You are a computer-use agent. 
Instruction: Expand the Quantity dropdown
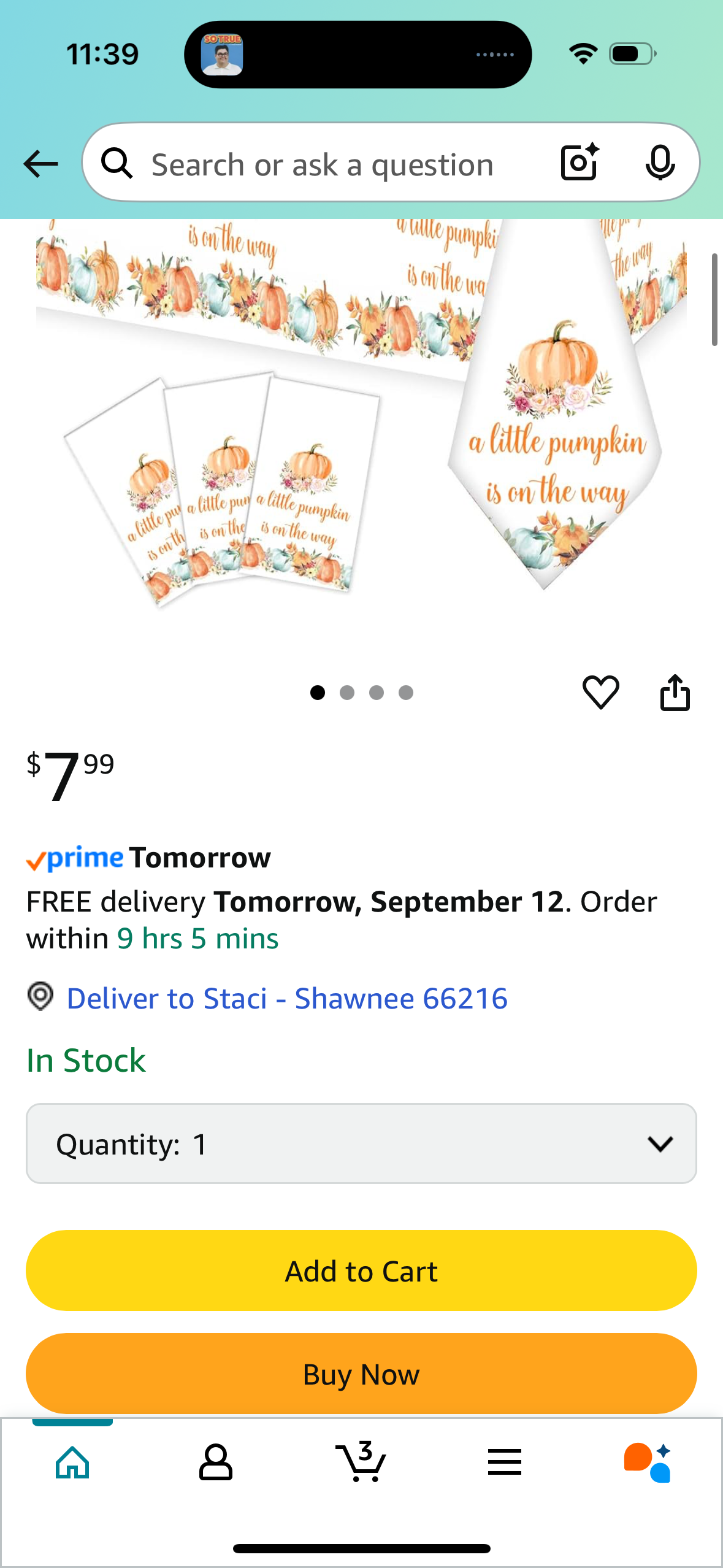click(x=361, y=1143)
